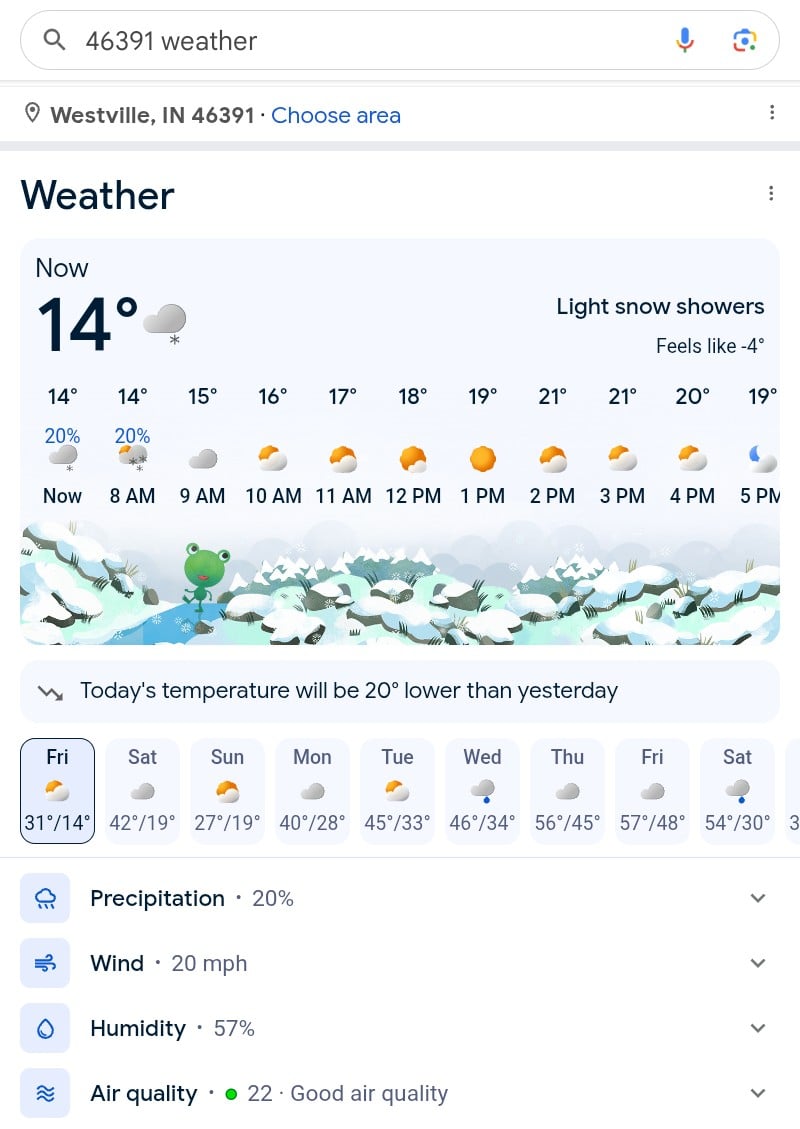Select the first Fri forecast with 31°/14°
Image resolution: width=800 pixels, height=1129 pixels.
pos(57,791)
